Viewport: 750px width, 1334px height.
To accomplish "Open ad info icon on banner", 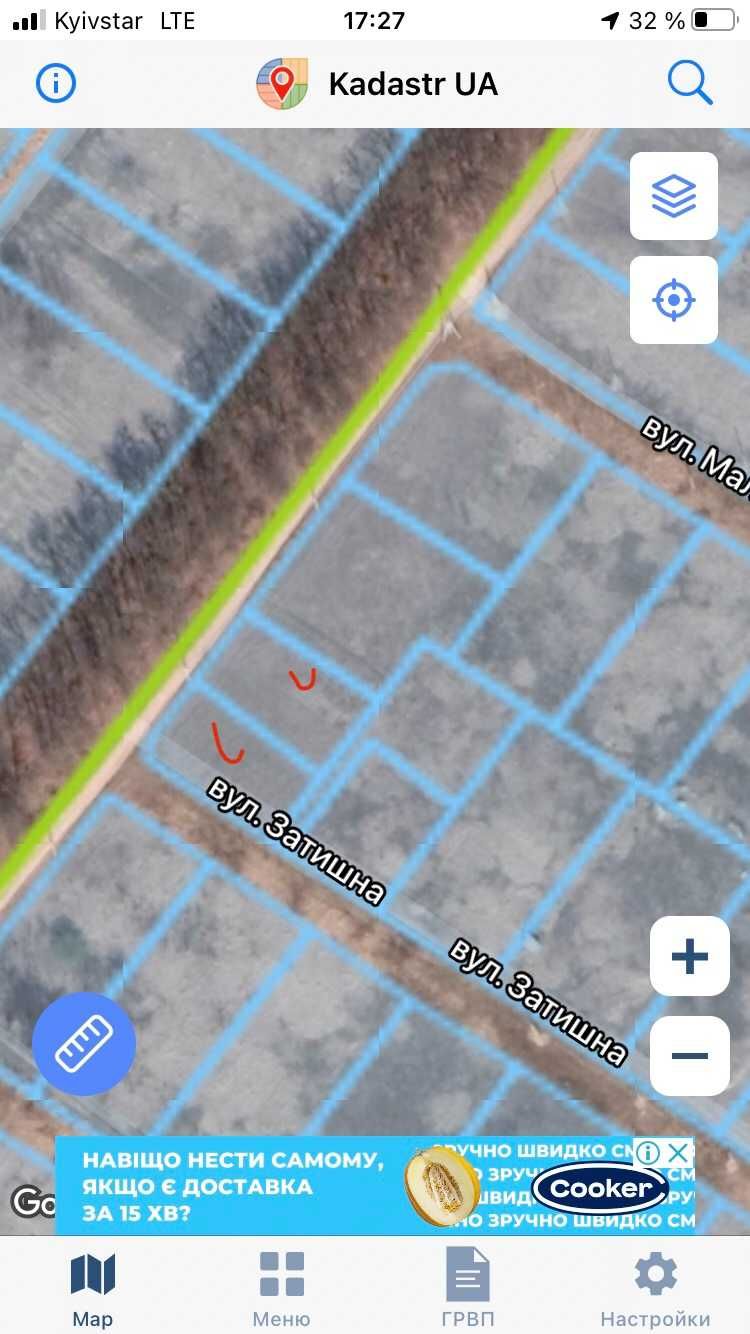I will tap(648, 1152).
